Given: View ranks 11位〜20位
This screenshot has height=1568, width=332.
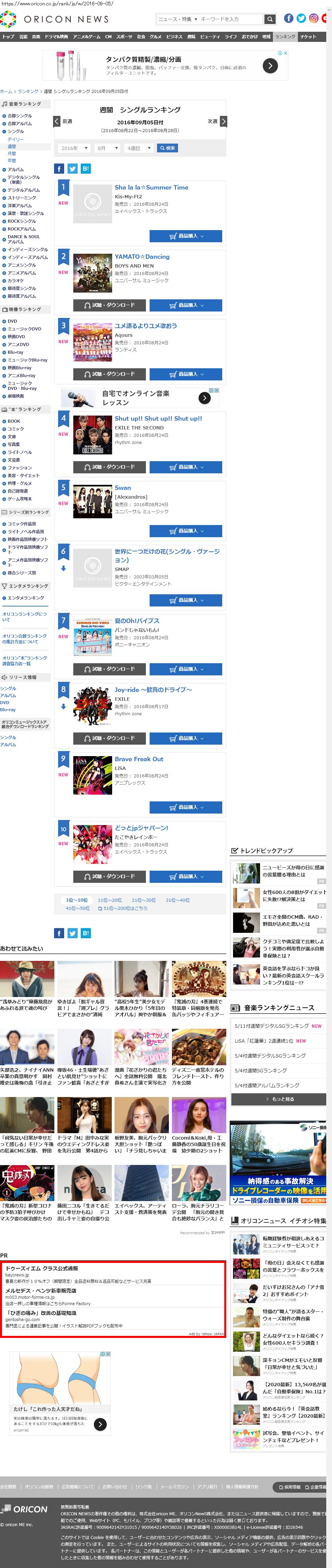Looking at the screenshot, I should tap(109, 900).
